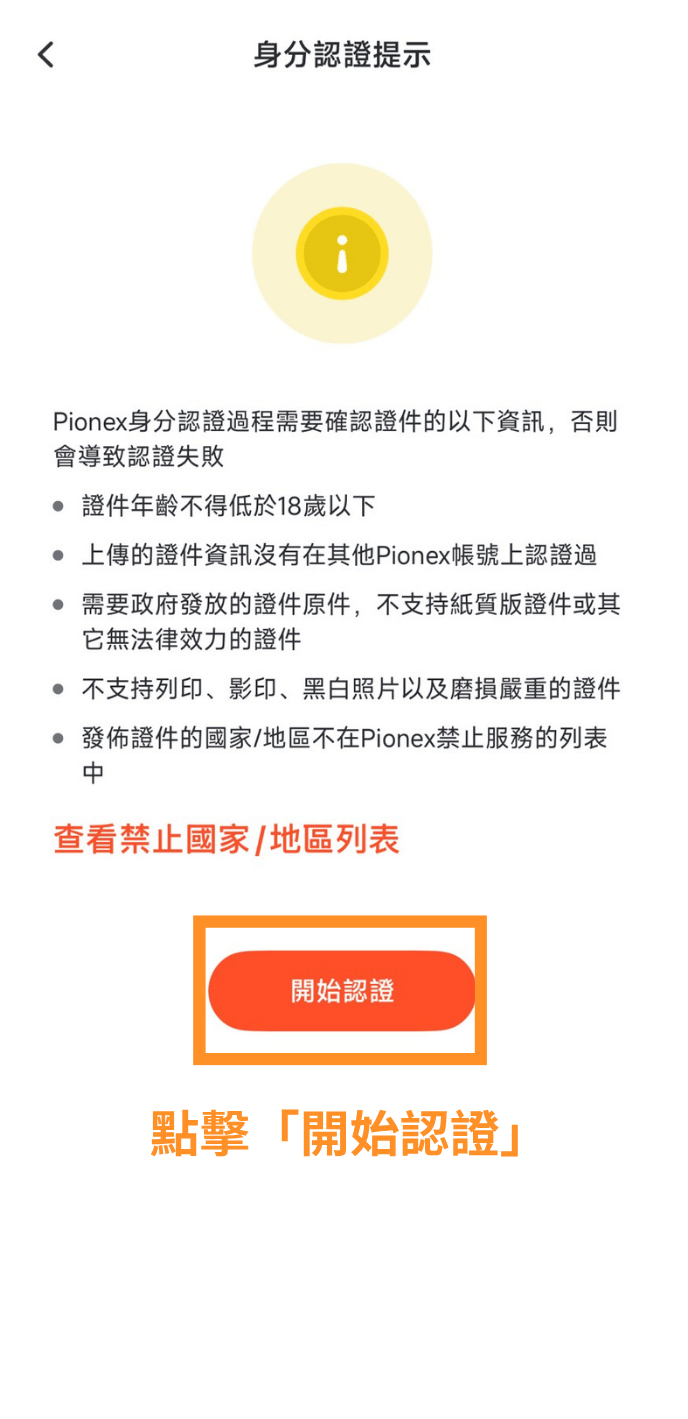688x1419 pixels.
Task: Tap the 開始認證 button
Action: (x=342, y=991)
